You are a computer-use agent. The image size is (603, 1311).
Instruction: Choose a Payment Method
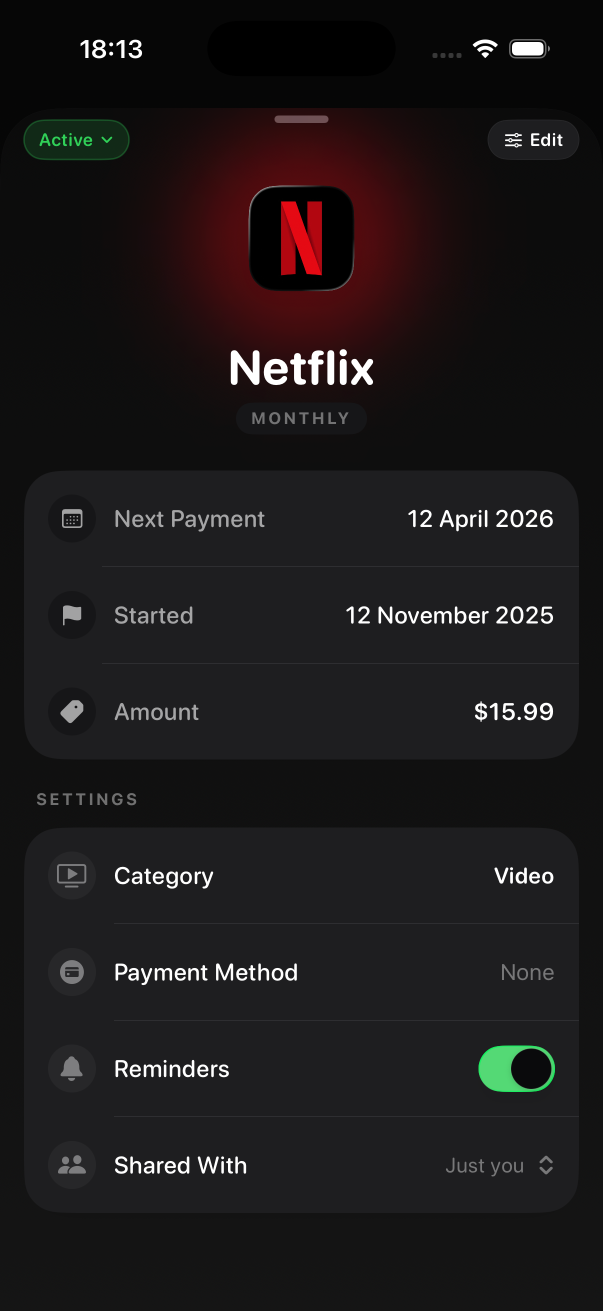[301, 972]
